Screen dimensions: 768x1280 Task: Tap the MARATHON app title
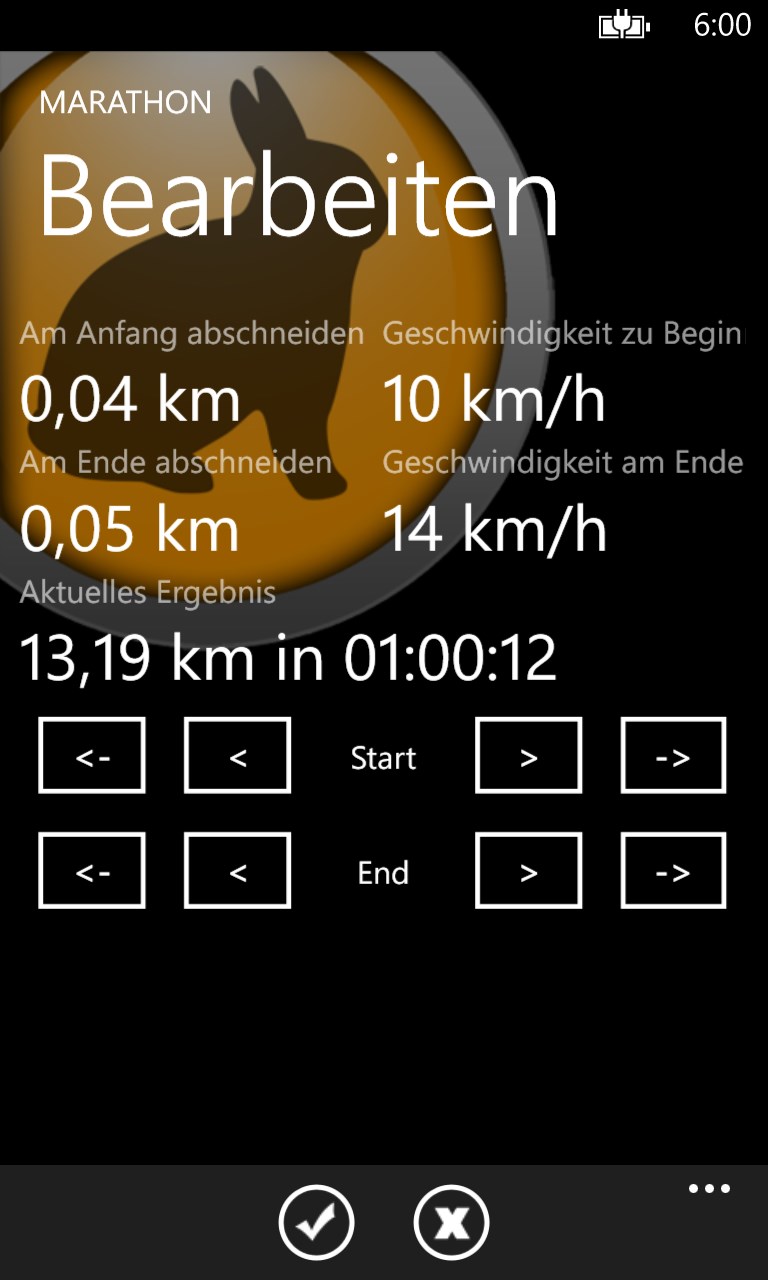pos(124,102)
